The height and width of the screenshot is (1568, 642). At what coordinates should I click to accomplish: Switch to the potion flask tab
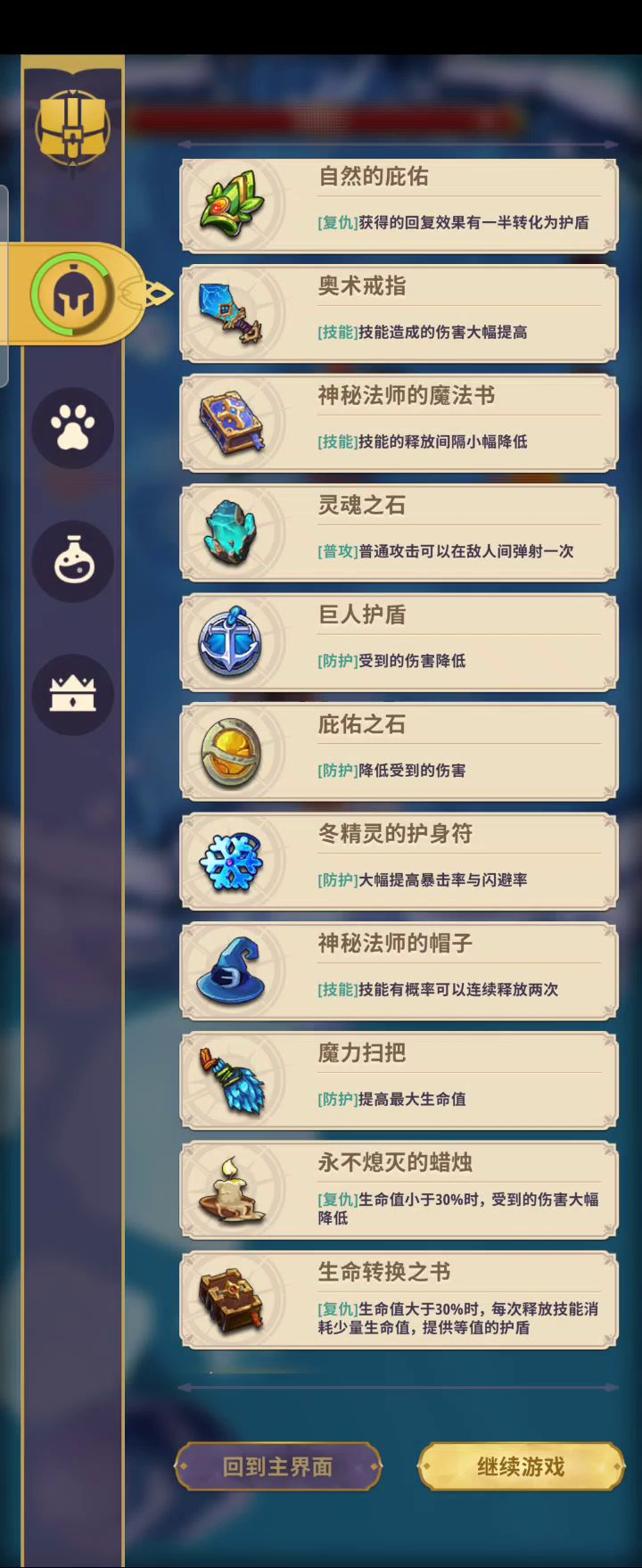click(x=72, y=561)
